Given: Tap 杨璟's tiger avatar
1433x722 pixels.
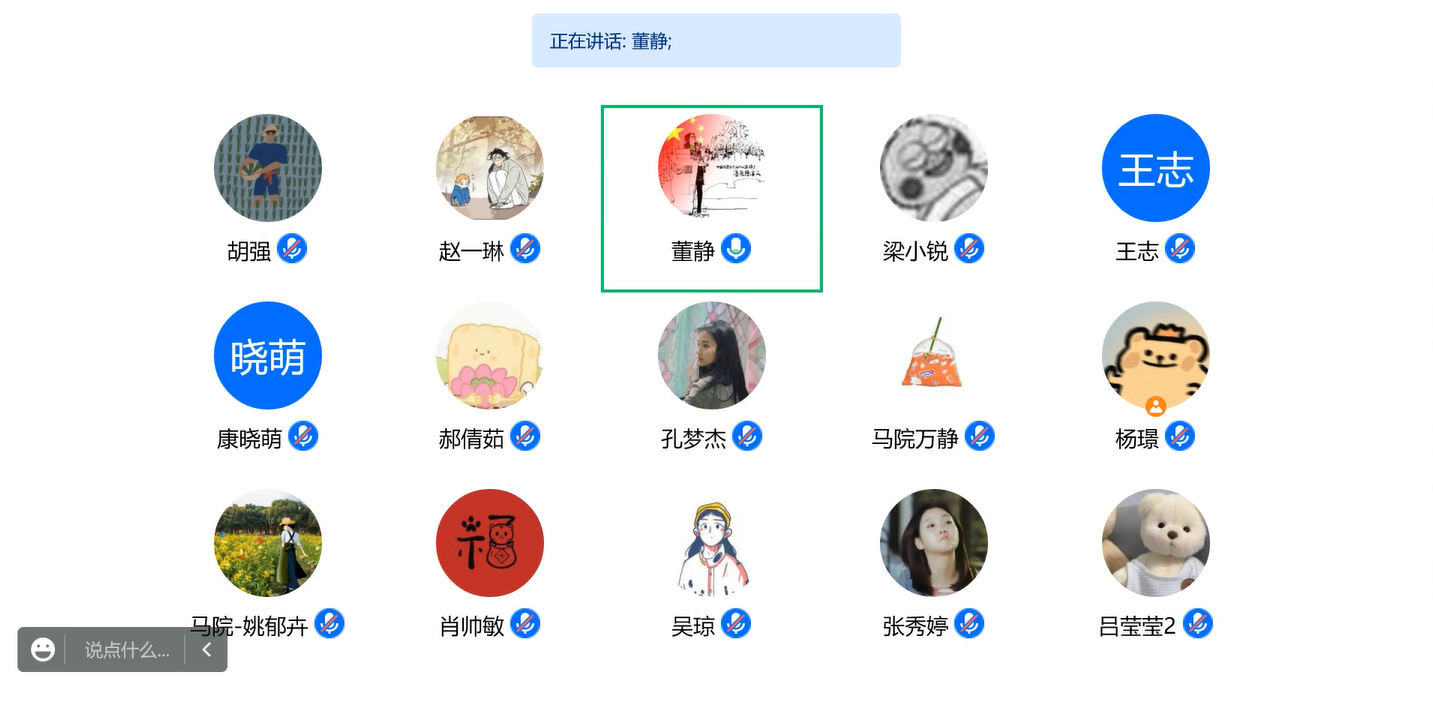Looking at the screenshot, I should coord(1155,355).
